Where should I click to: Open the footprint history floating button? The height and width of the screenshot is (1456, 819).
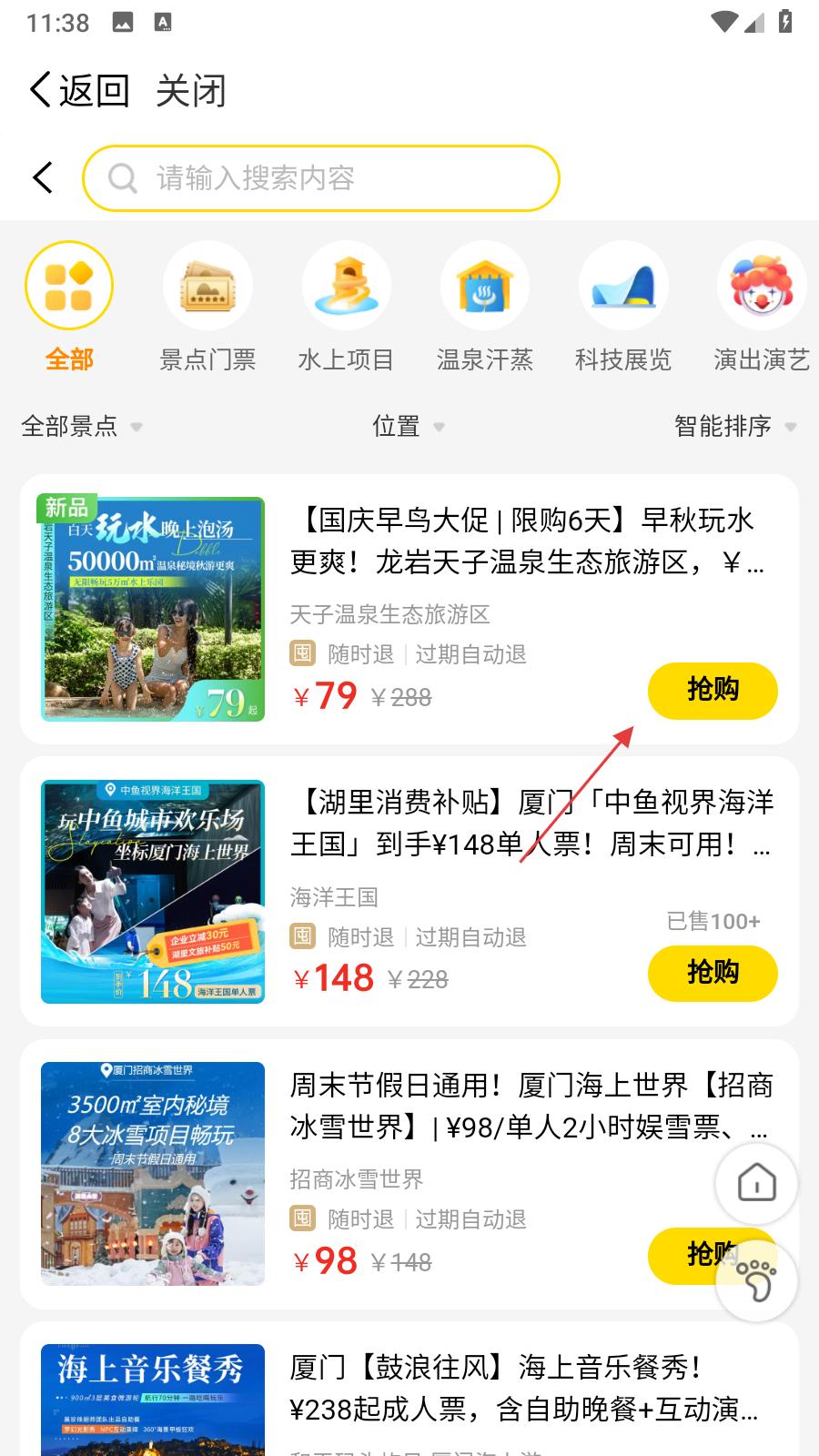click(756, 1279)
